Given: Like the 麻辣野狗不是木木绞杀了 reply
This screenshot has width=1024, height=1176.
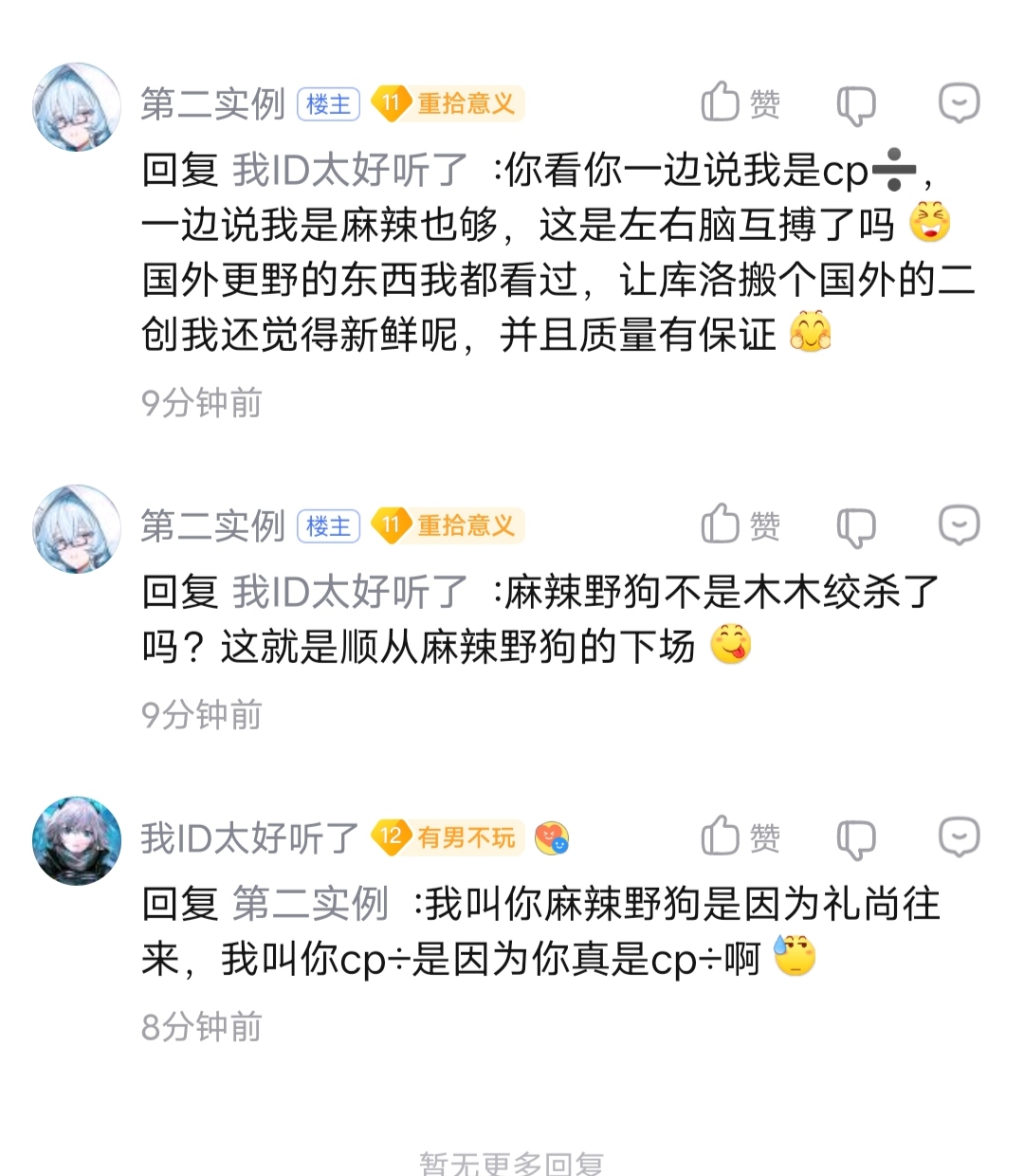Looking at the screenshot, I should tap(741, 524).
